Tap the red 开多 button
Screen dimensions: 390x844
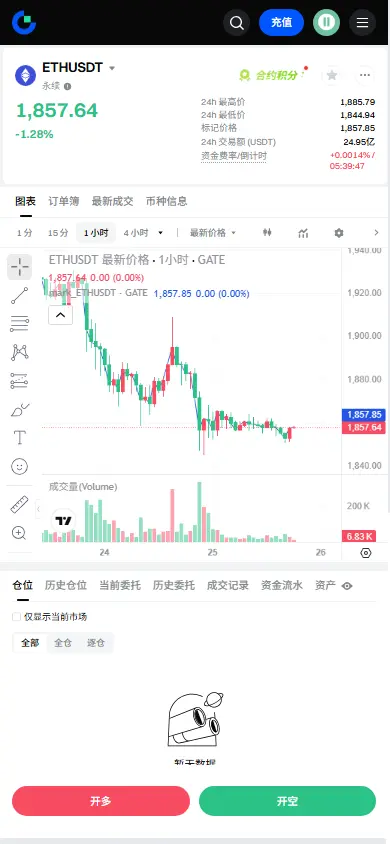pyautogui.click(x=101, y=801)
